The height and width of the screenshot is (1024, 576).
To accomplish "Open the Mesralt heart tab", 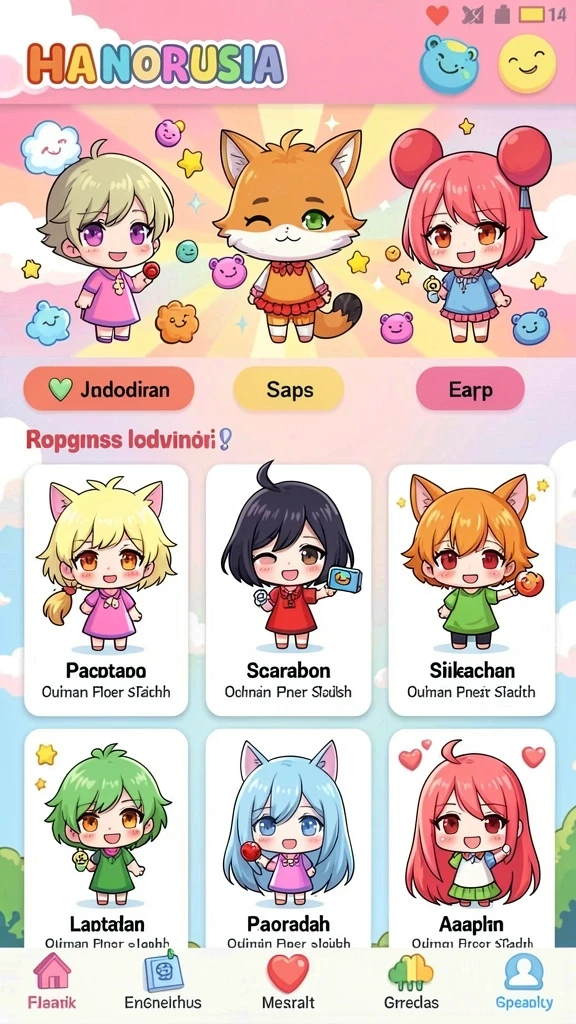I will pos(288,982).
